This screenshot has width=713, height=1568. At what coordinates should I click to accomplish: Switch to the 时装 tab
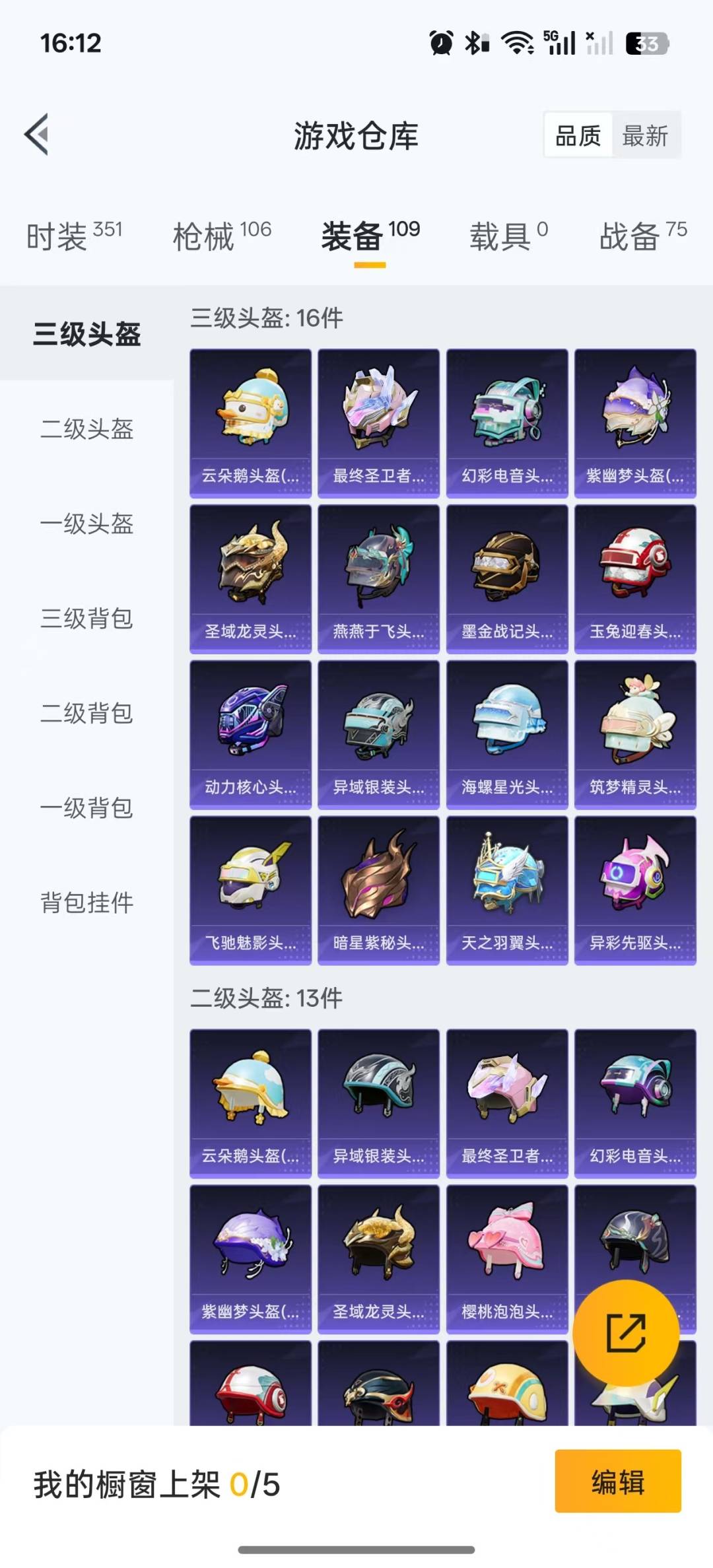(74, 236)
